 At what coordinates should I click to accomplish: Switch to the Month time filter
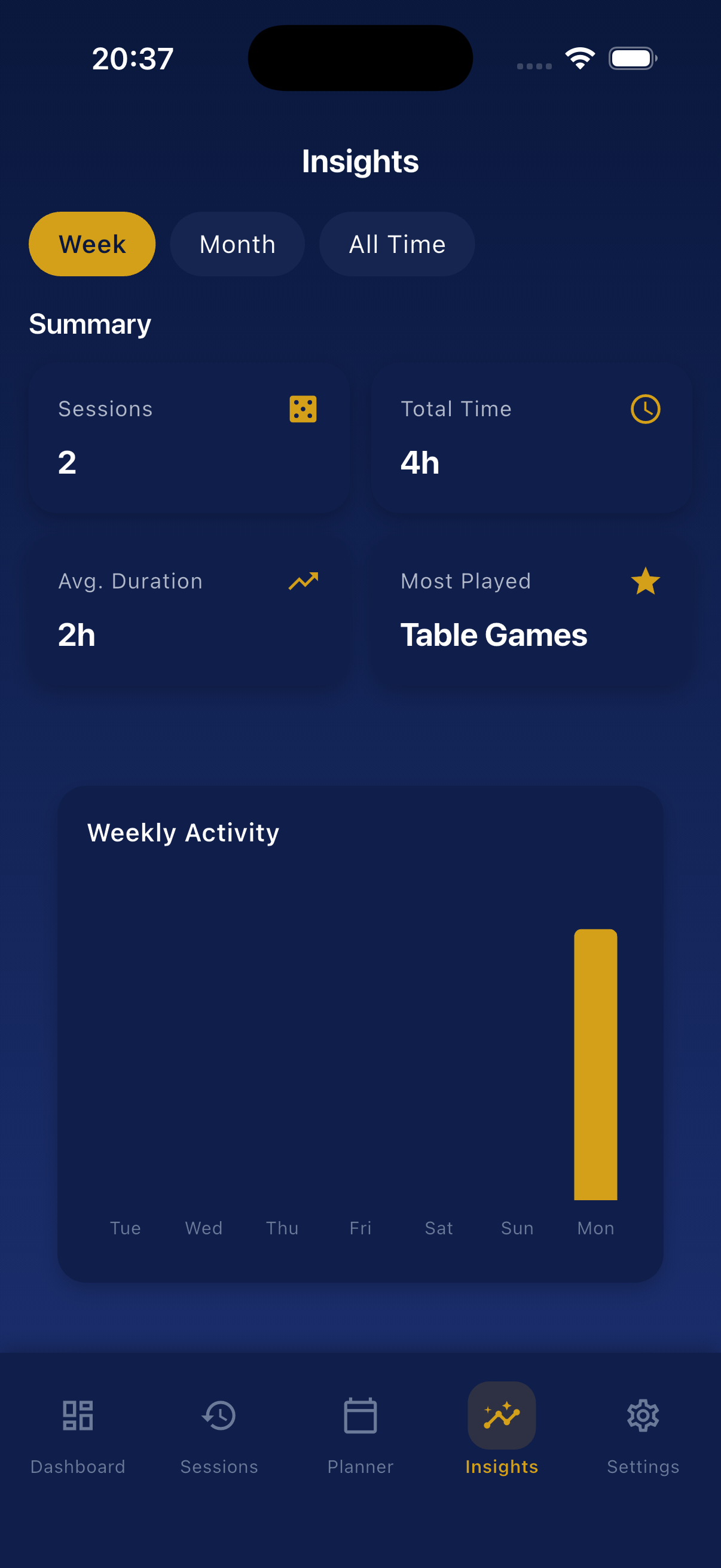coord(237,243)
